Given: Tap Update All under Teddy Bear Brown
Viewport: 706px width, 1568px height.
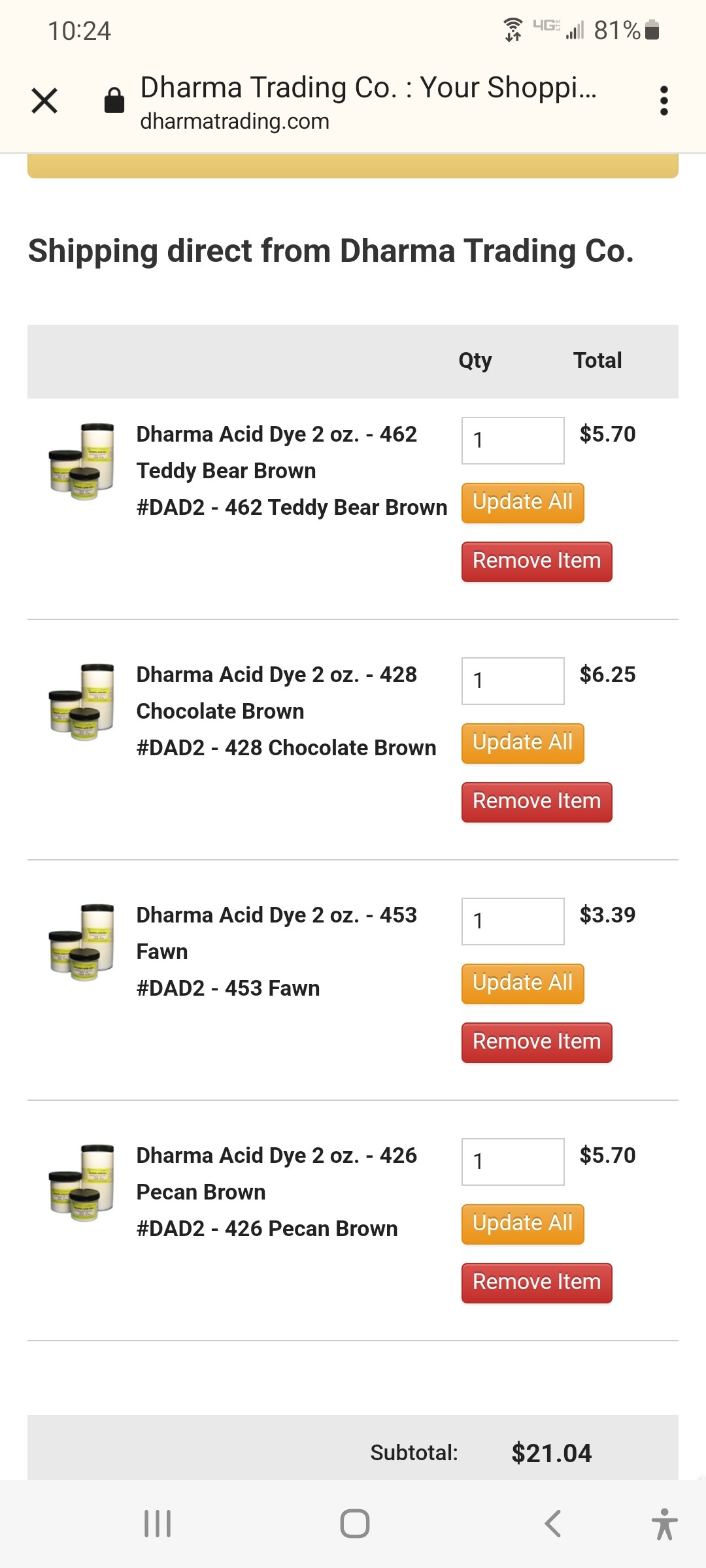Looking at the screenshot, I should click(522, 502).
